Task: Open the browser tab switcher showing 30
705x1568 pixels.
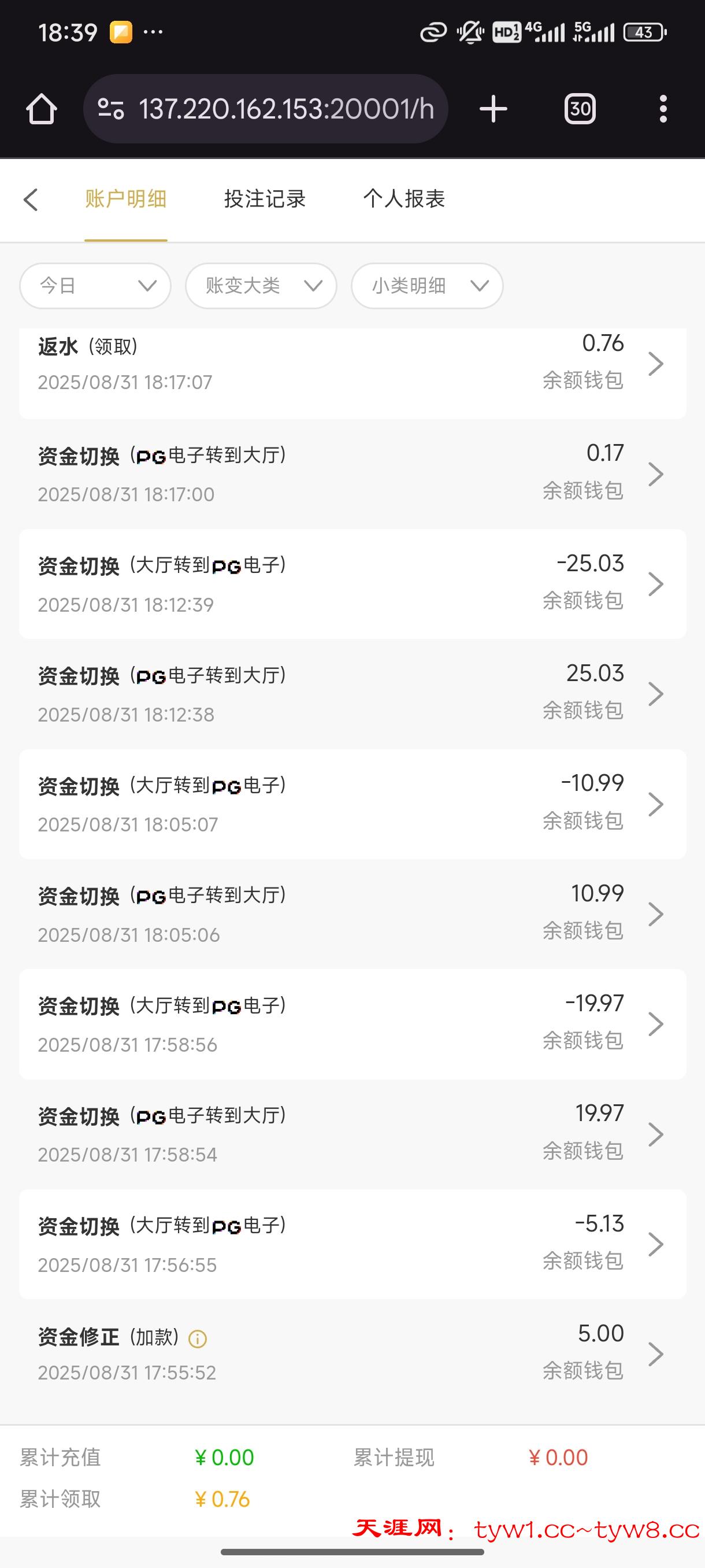Action: pyautogui.click(x=580, y=109)
